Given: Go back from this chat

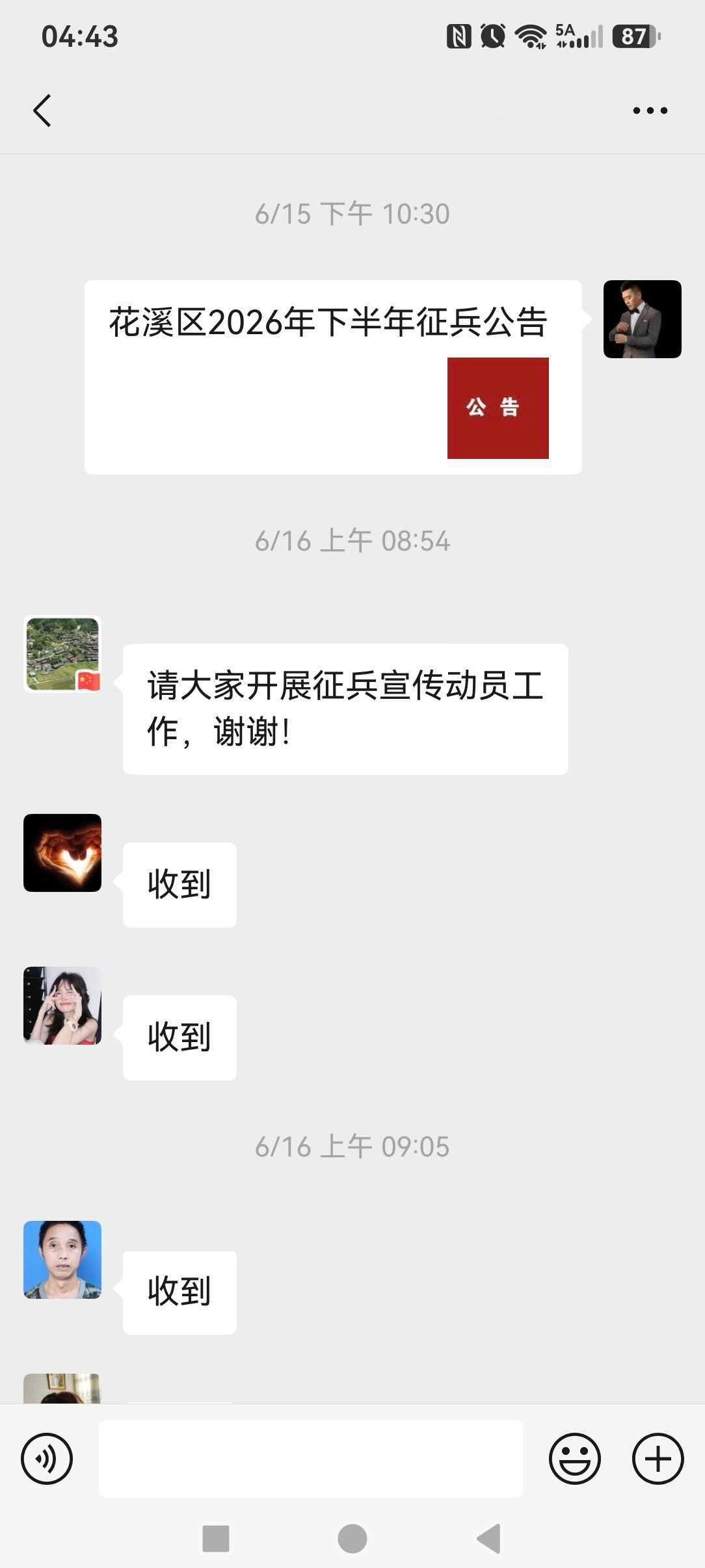Looking at the screenshot, I should pyautogui.click(x=42, y=111).
